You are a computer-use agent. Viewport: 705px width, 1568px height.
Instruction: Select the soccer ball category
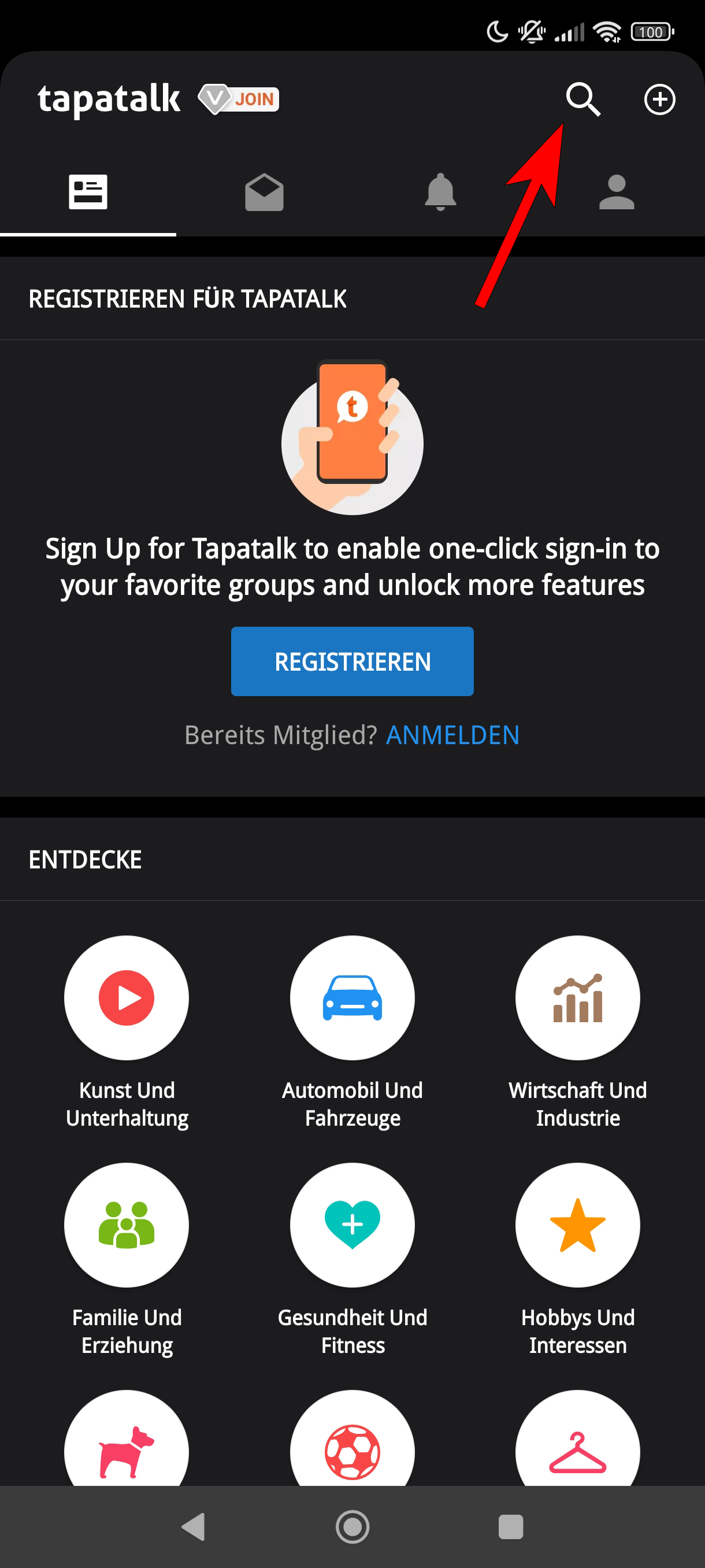352,1449
